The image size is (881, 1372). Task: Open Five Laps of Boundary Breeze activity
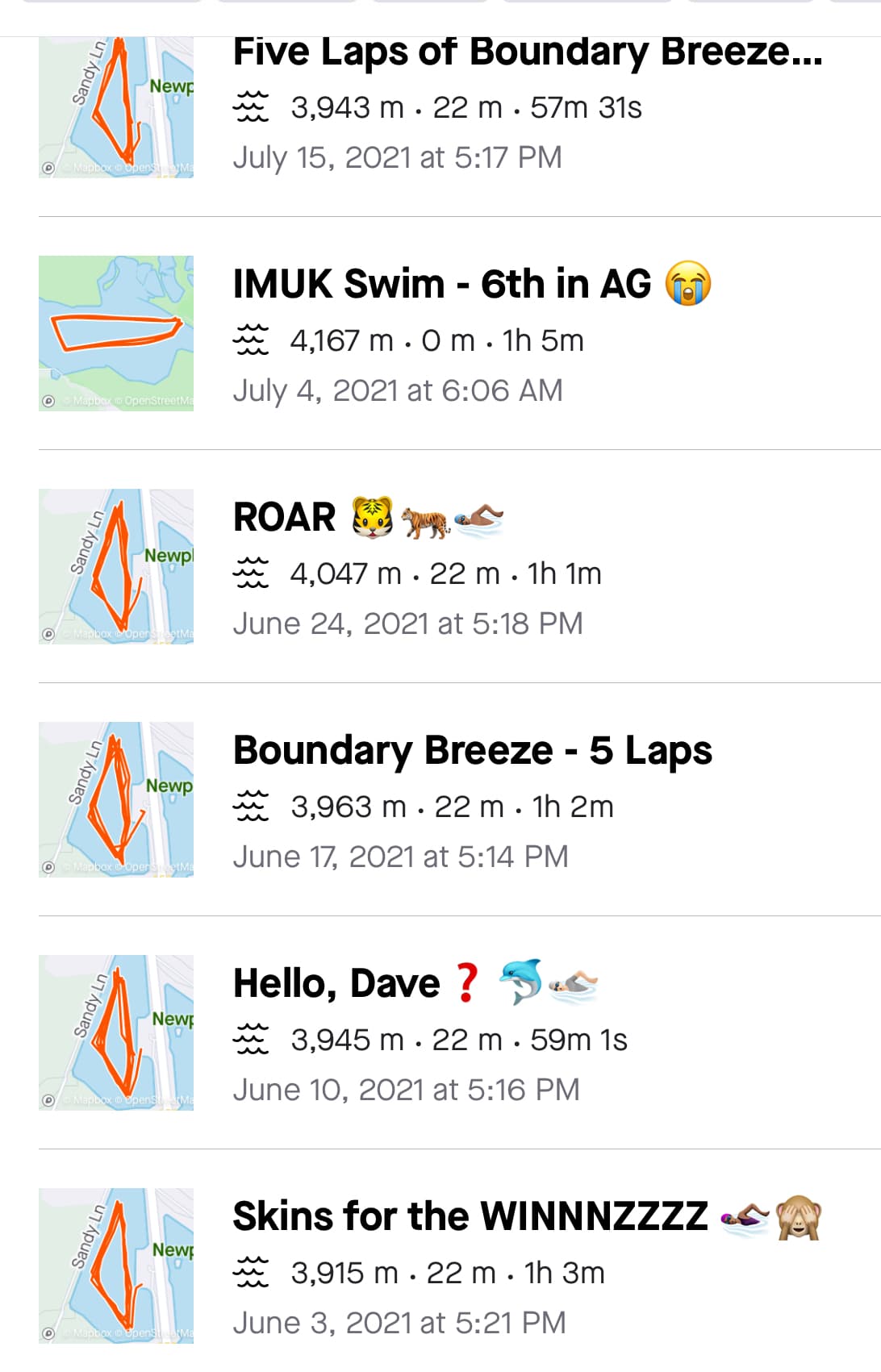[x=527, y=53]
